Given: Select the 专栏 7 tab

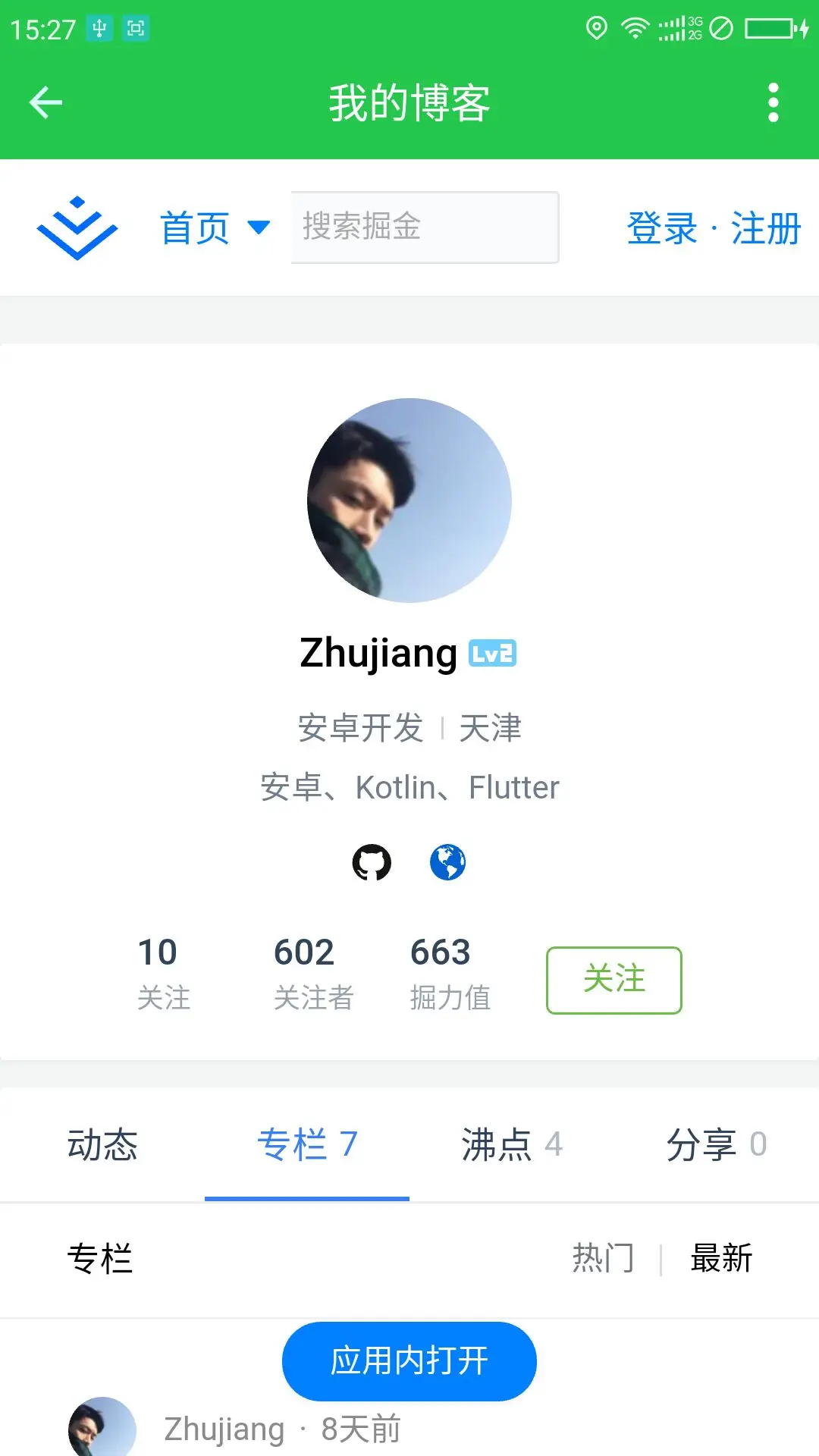Looking at the screenshot, I should pos(307,1144).
